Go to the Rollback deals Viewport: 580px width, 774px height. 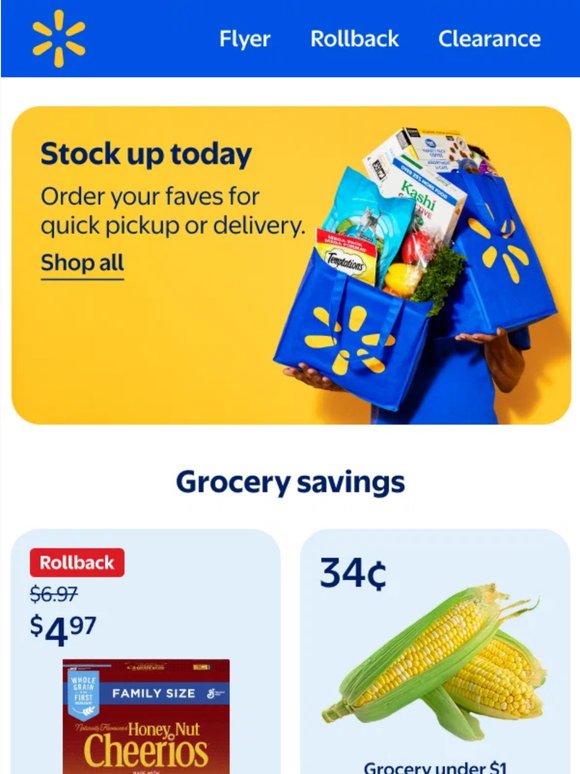(354, 39)
